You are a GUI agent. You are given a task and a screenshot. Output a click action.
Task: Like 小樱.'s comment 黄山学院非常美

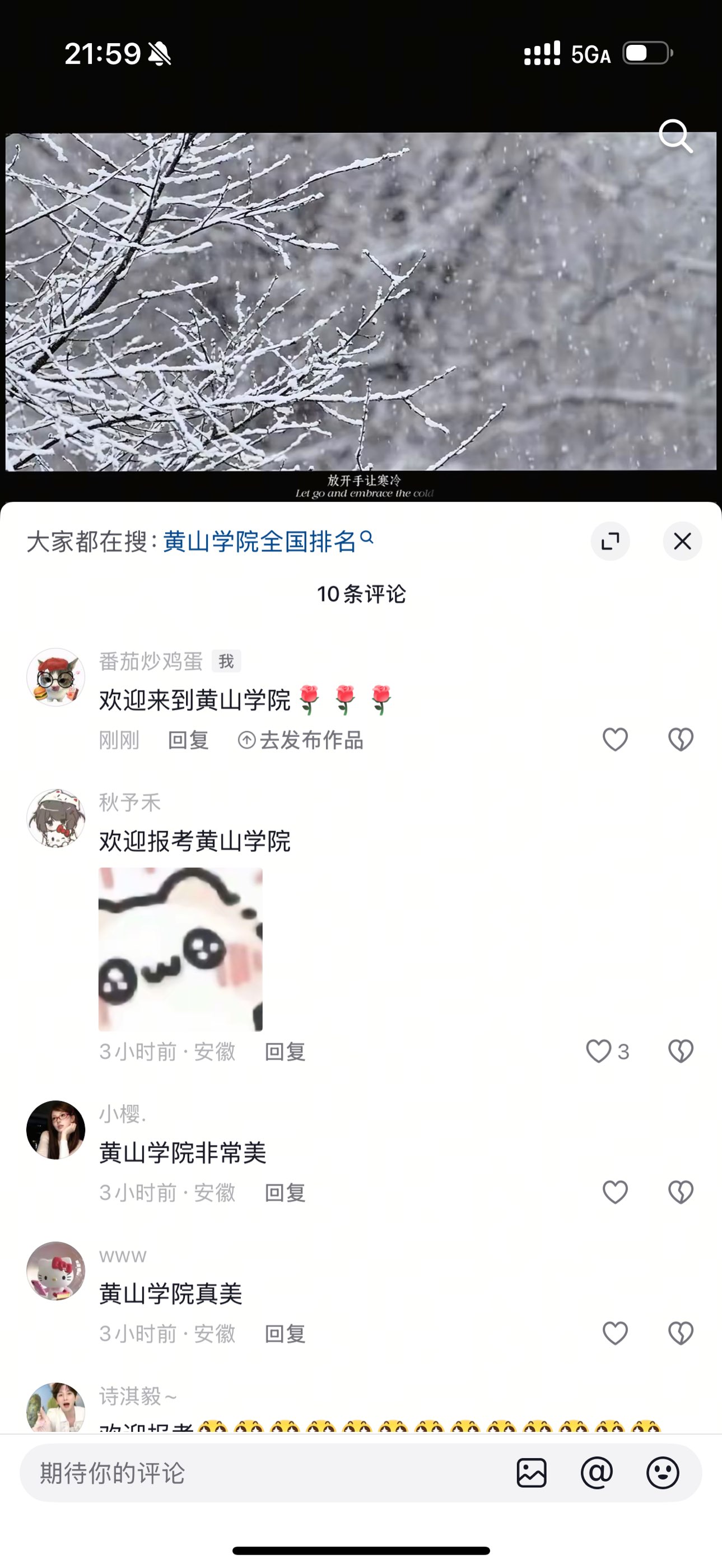pos(615,1192)
